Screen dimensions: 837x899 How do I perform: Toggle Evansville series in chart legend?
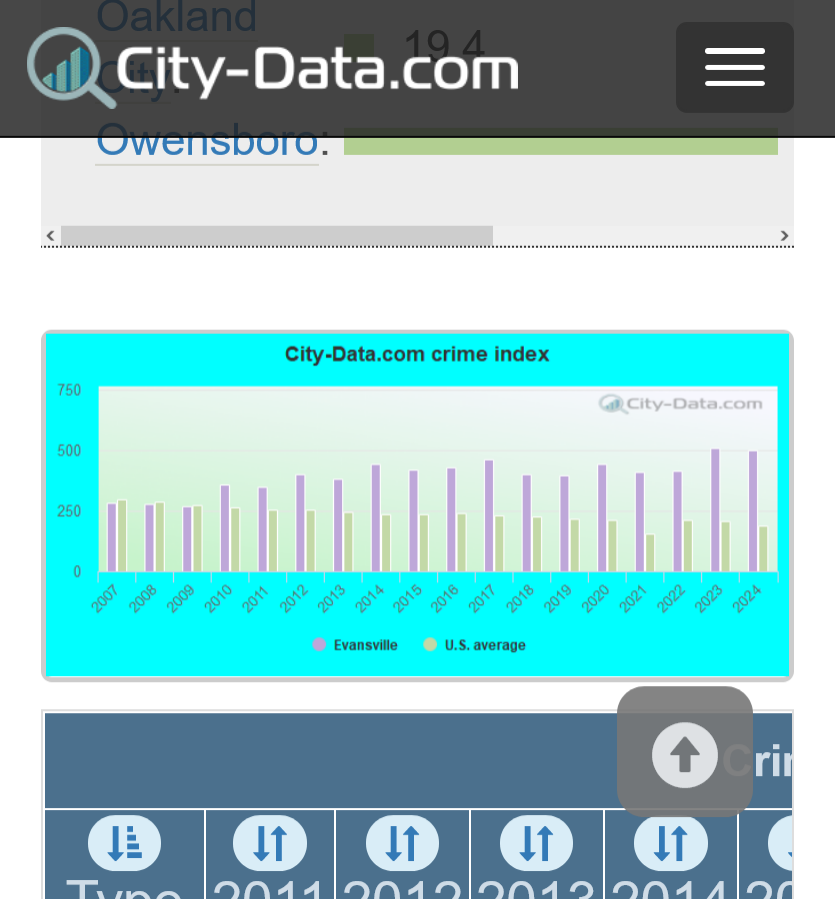click(356, 645)
